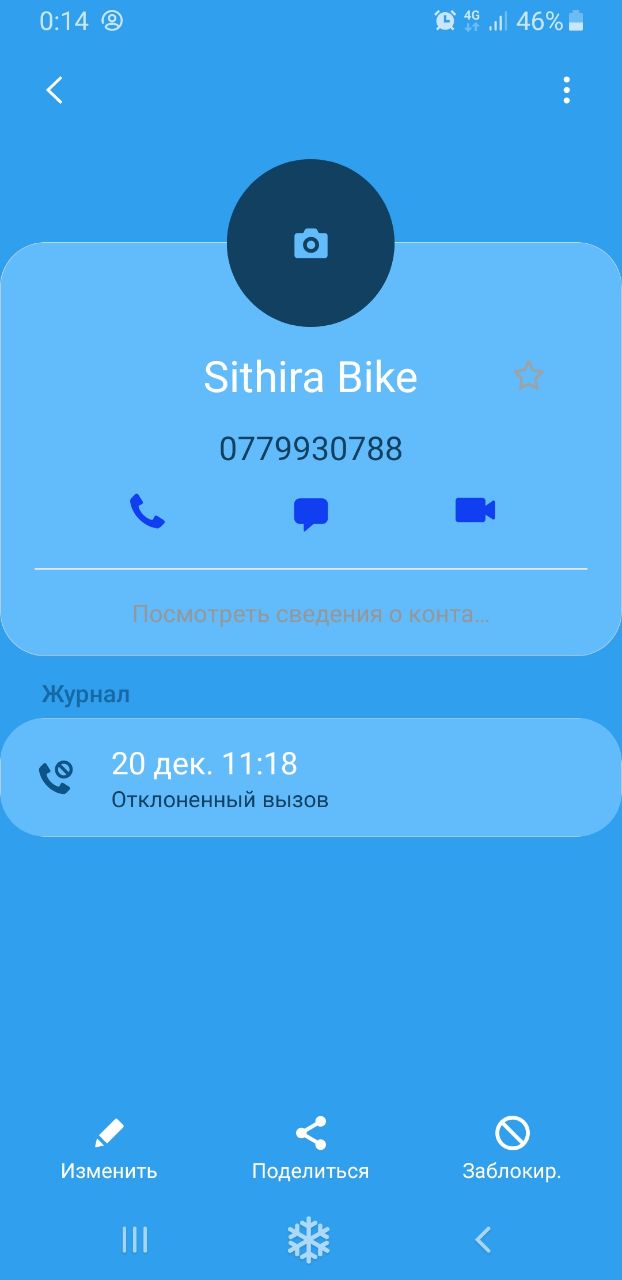Tap Изменить to edit contact
Viewport: 622px width, 1280px height.
(109, 1150)
